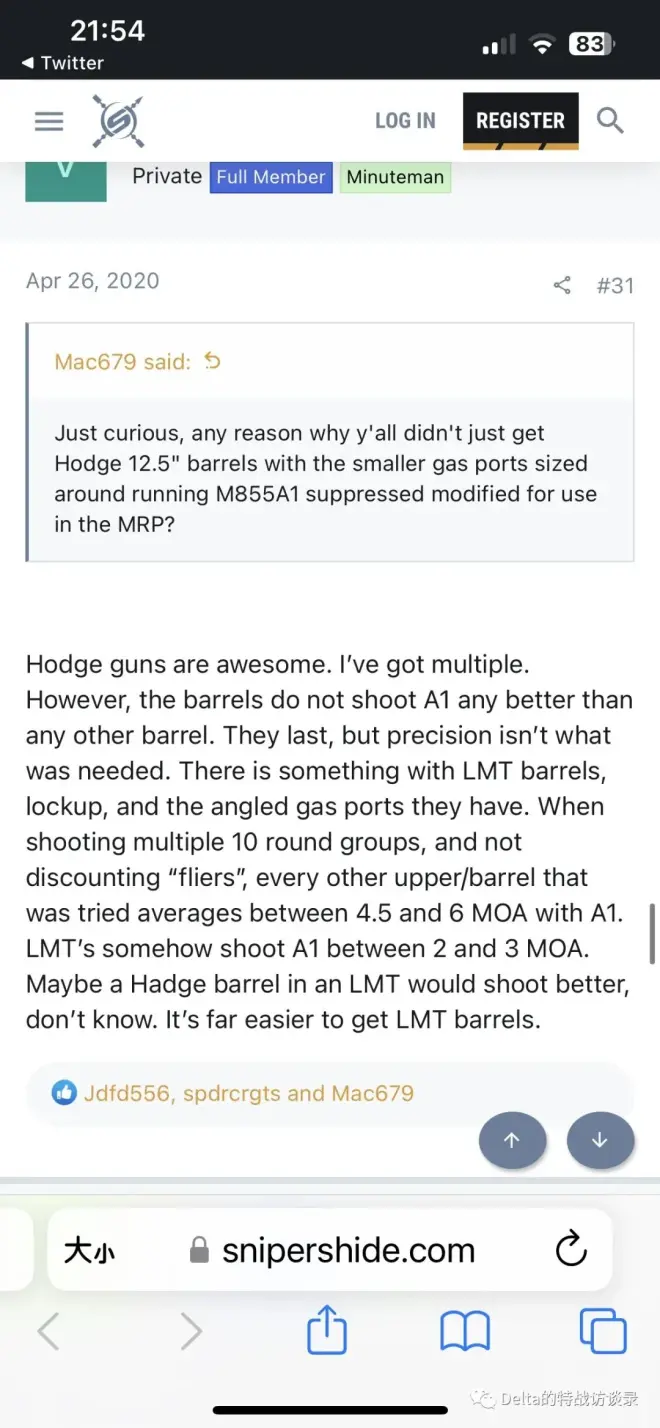Go to Sniper's Hide home logo
The height and width of the screenshot is (1428, 660).
coord(118,121)
